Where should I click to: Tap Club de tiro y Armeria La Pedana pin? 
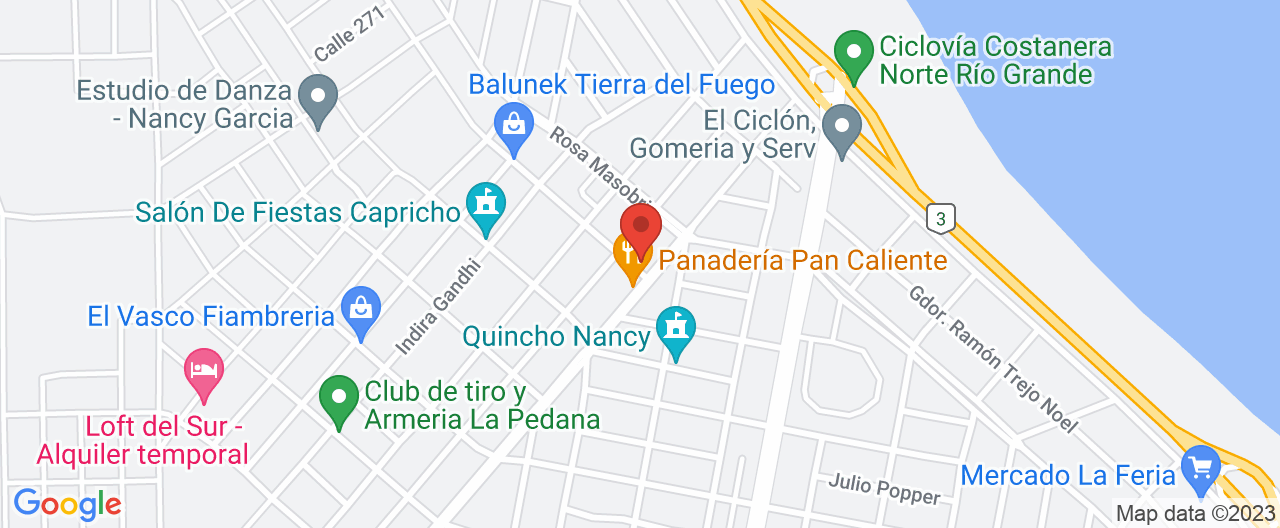(x=339, y=398)
